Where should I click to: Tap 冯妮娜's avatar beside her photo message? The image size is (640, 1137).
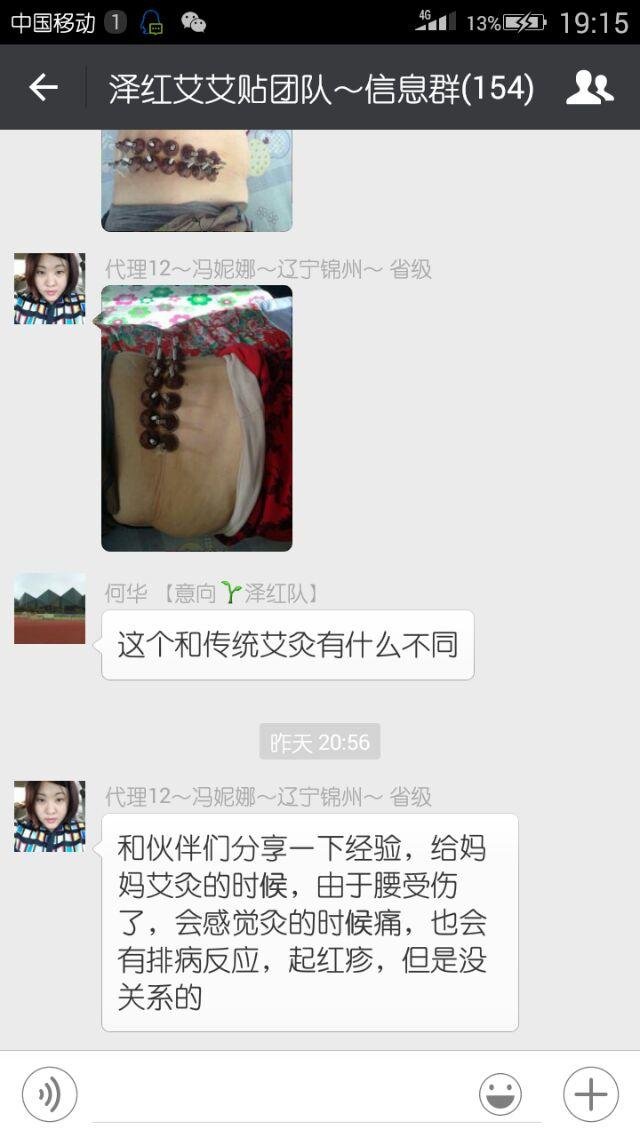(49, 289)
